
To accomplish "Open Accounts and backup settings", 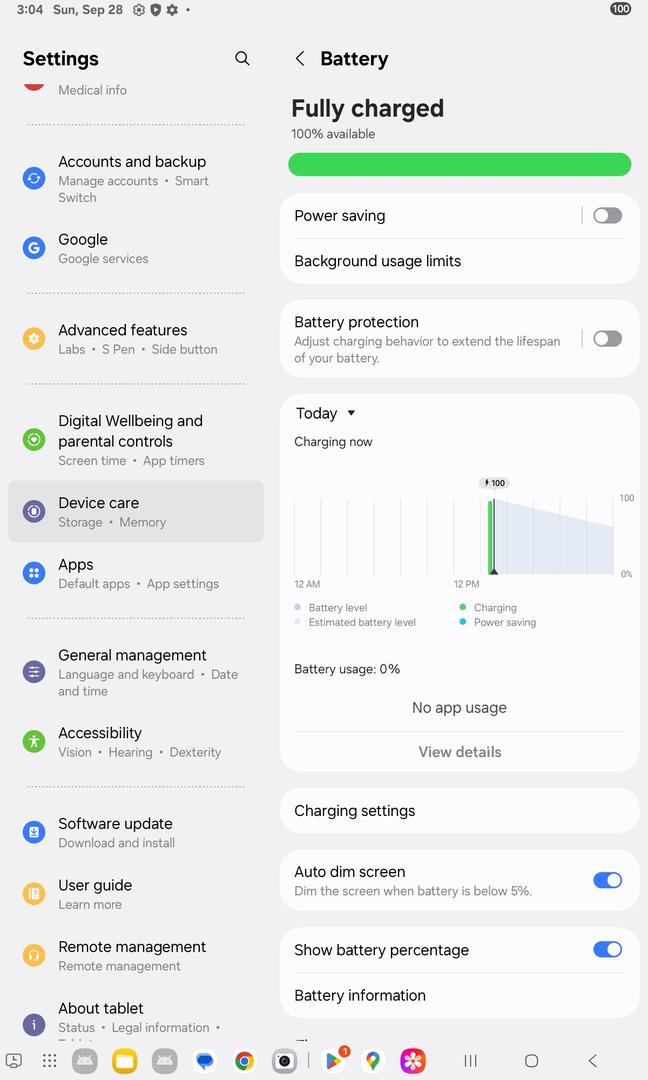I will point(136,179).
